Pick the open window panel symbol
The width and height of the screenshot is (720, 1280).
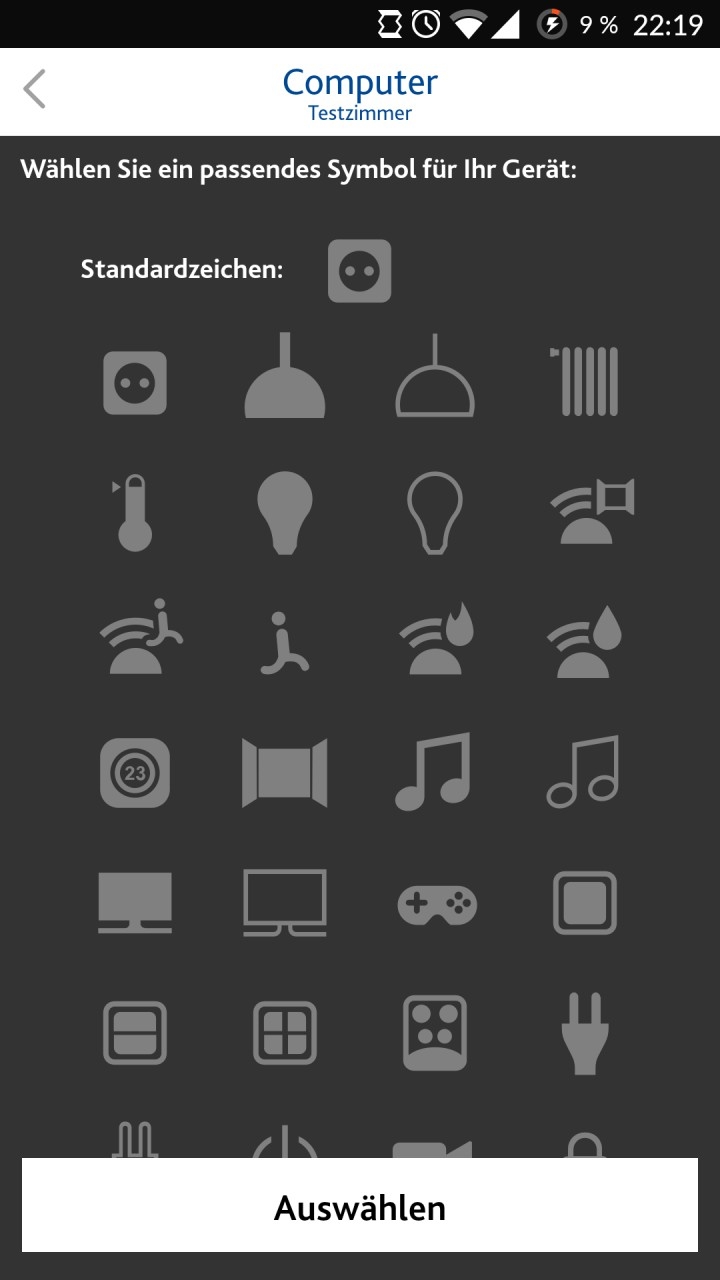pos(285,772)
